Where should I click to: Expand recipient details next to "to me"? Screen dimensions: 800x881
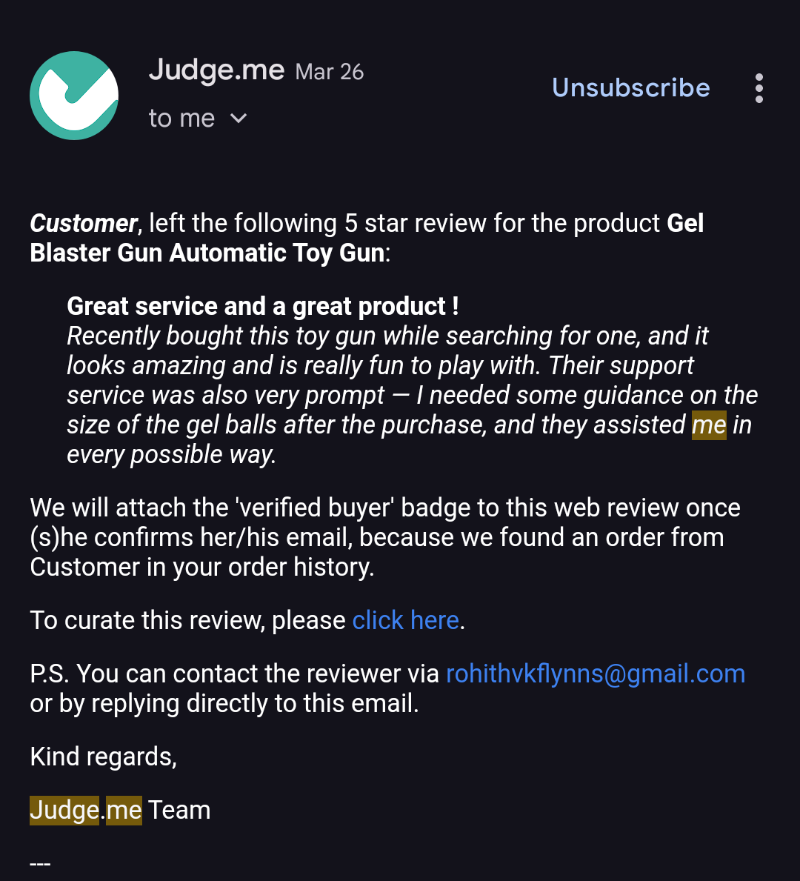[239, 119]
